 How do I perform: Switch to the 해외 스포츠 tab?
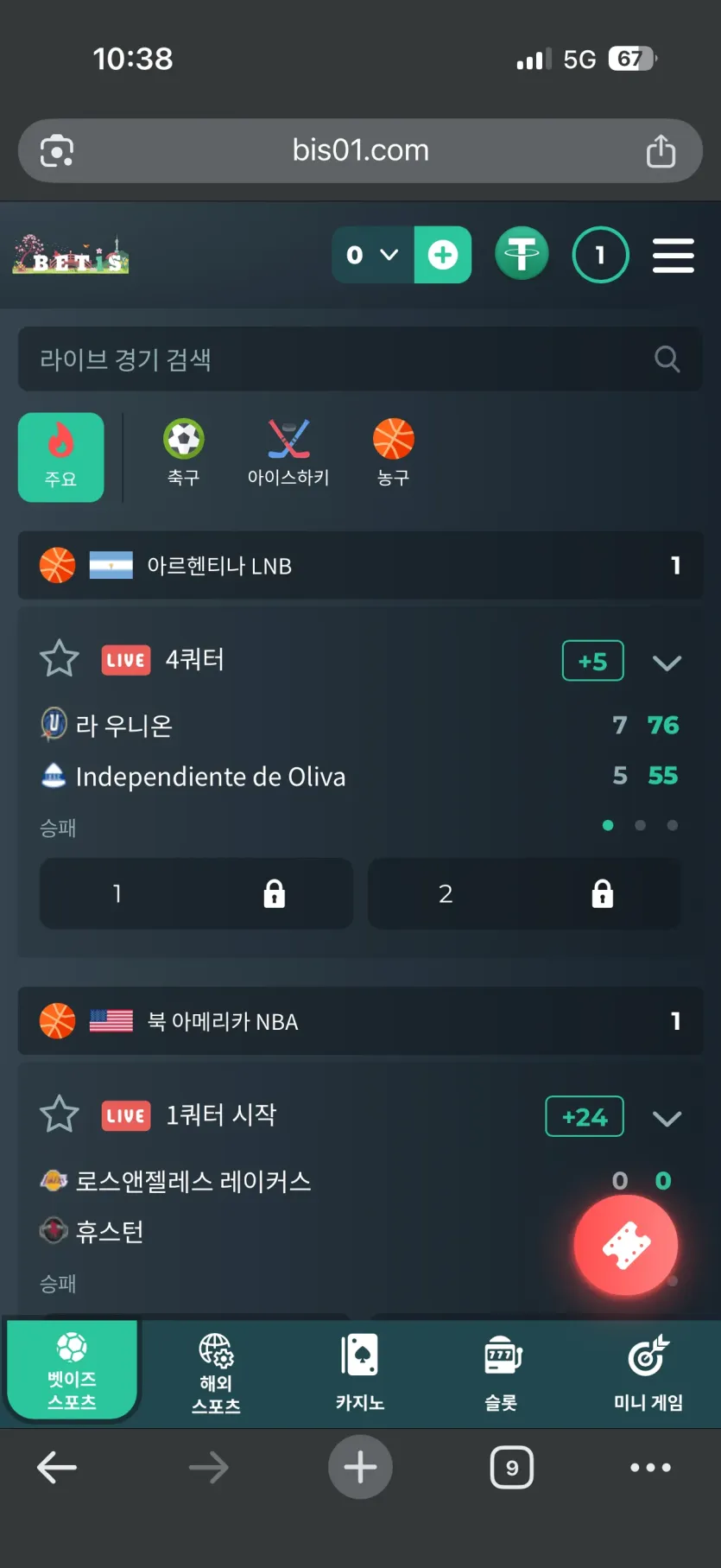[216, 1372]
